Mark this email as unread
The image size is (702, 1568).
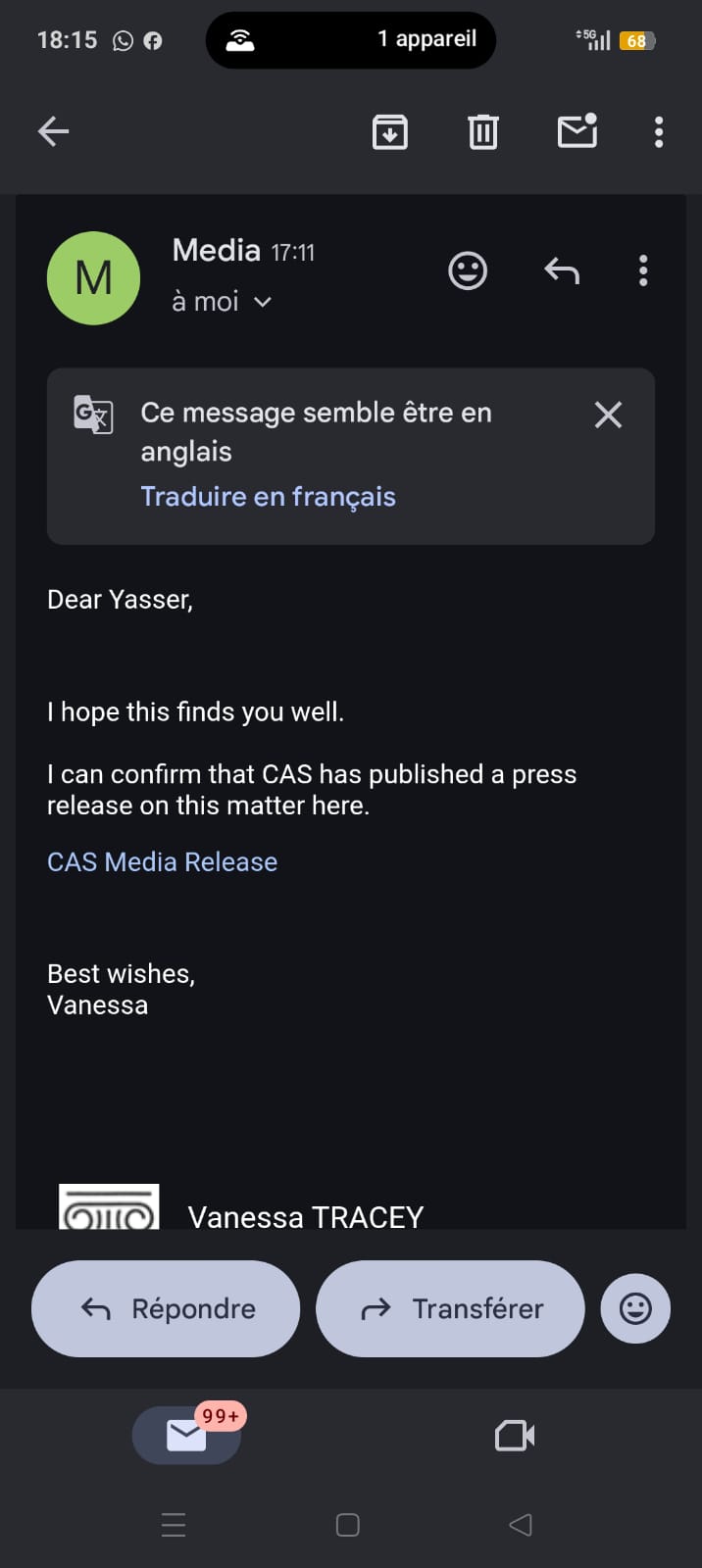coord(577,131)
